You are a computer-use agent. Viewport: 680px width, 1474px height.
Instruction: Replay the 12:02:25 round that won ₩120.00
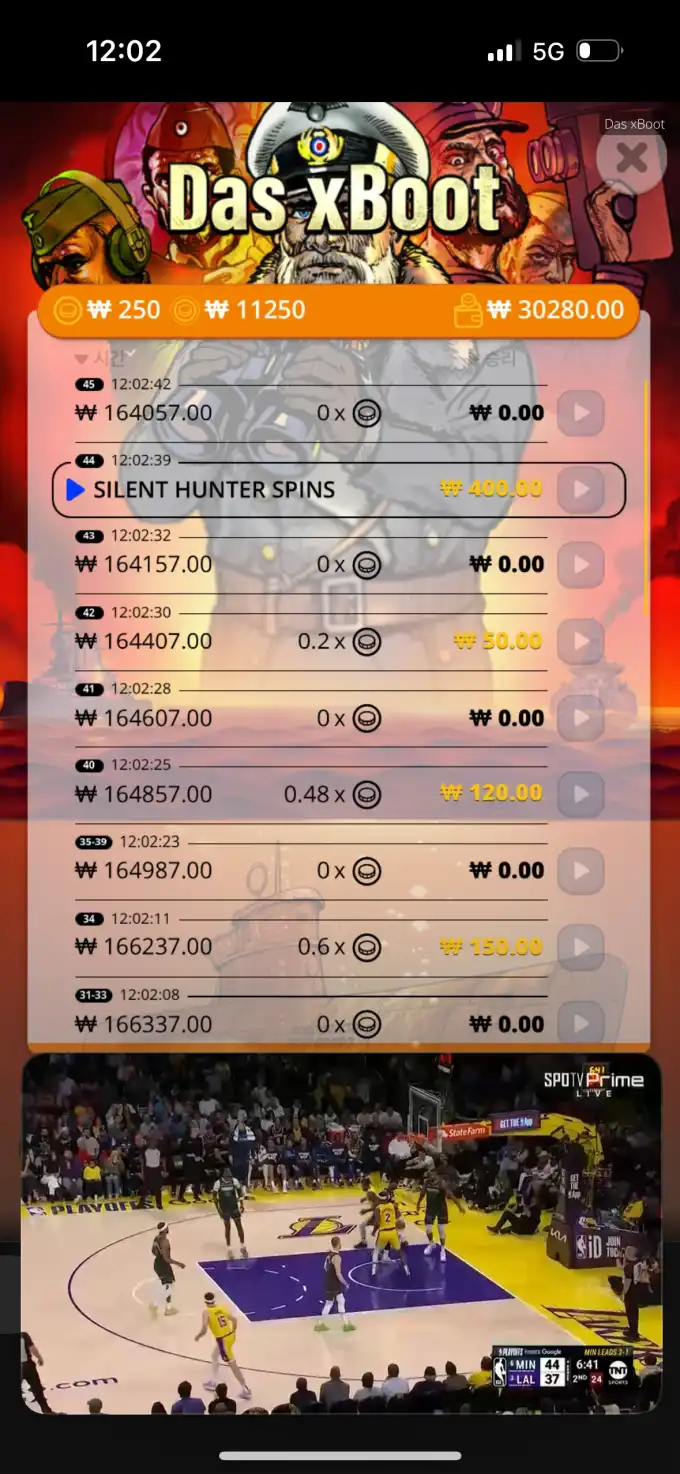(580, 794)
